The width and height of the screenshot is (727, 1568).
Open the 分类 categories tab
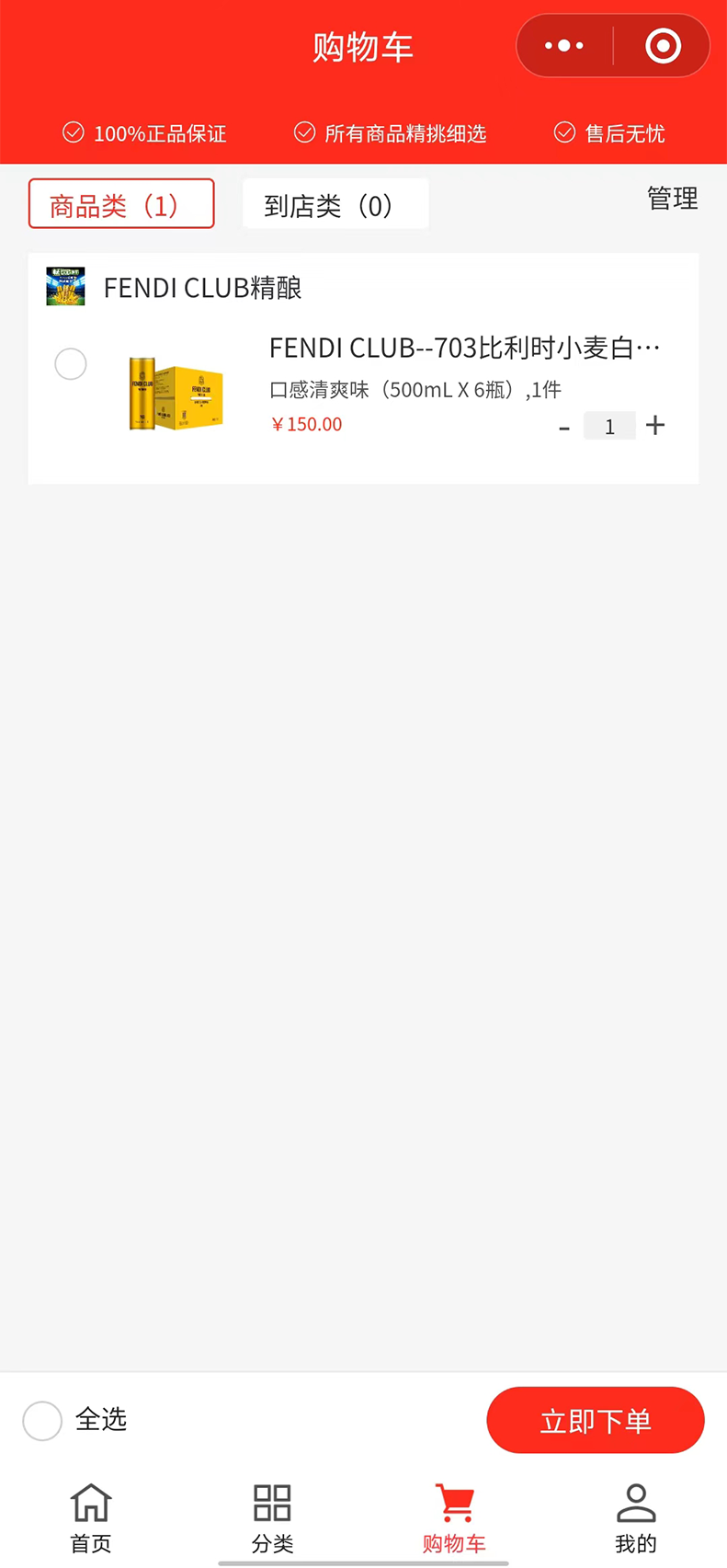coord(272,1518)
